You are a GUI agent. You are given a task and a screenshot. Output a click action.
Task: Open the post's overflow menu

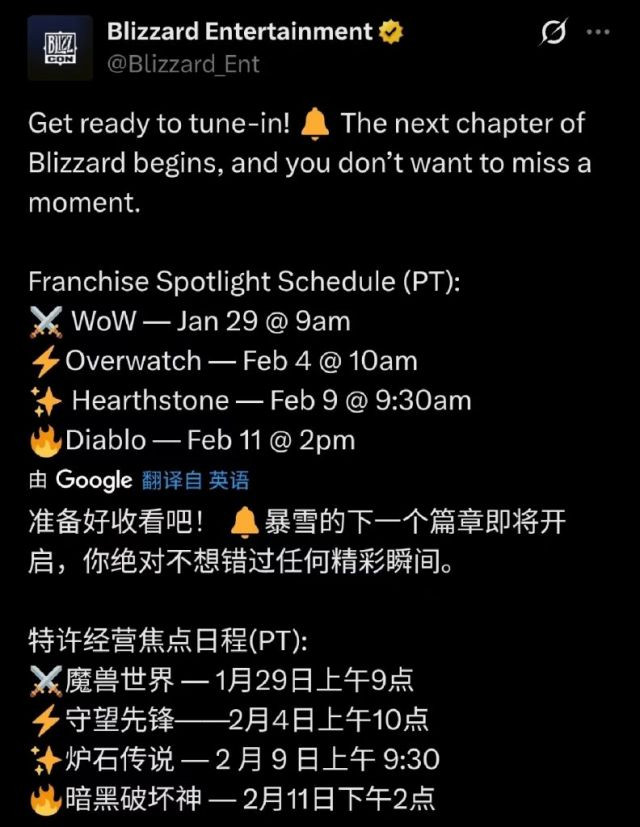click(x=598, y=32)
